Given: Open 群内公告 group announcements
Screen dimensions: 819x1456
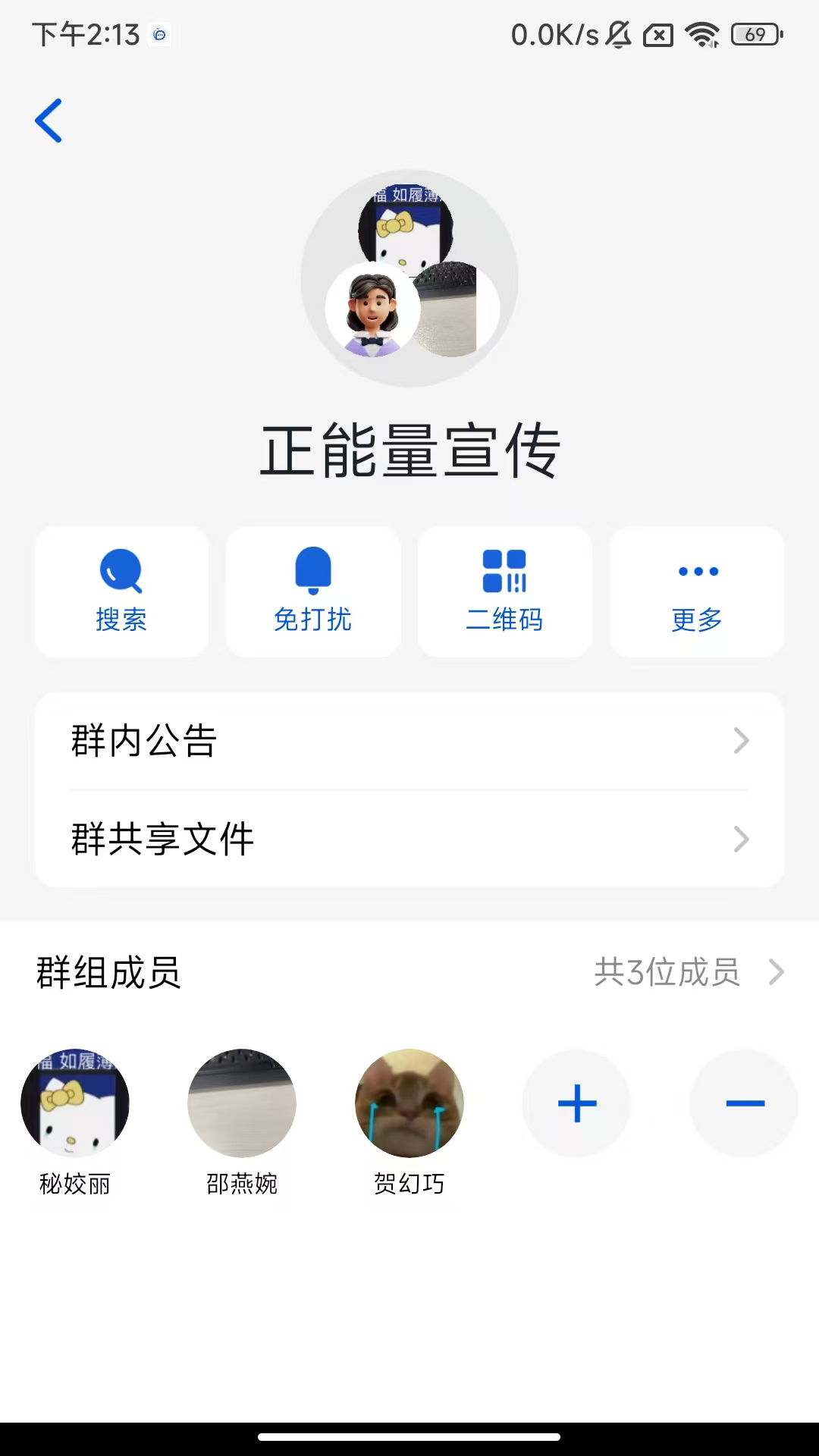Looking at the screenshot, I should 409,741.
